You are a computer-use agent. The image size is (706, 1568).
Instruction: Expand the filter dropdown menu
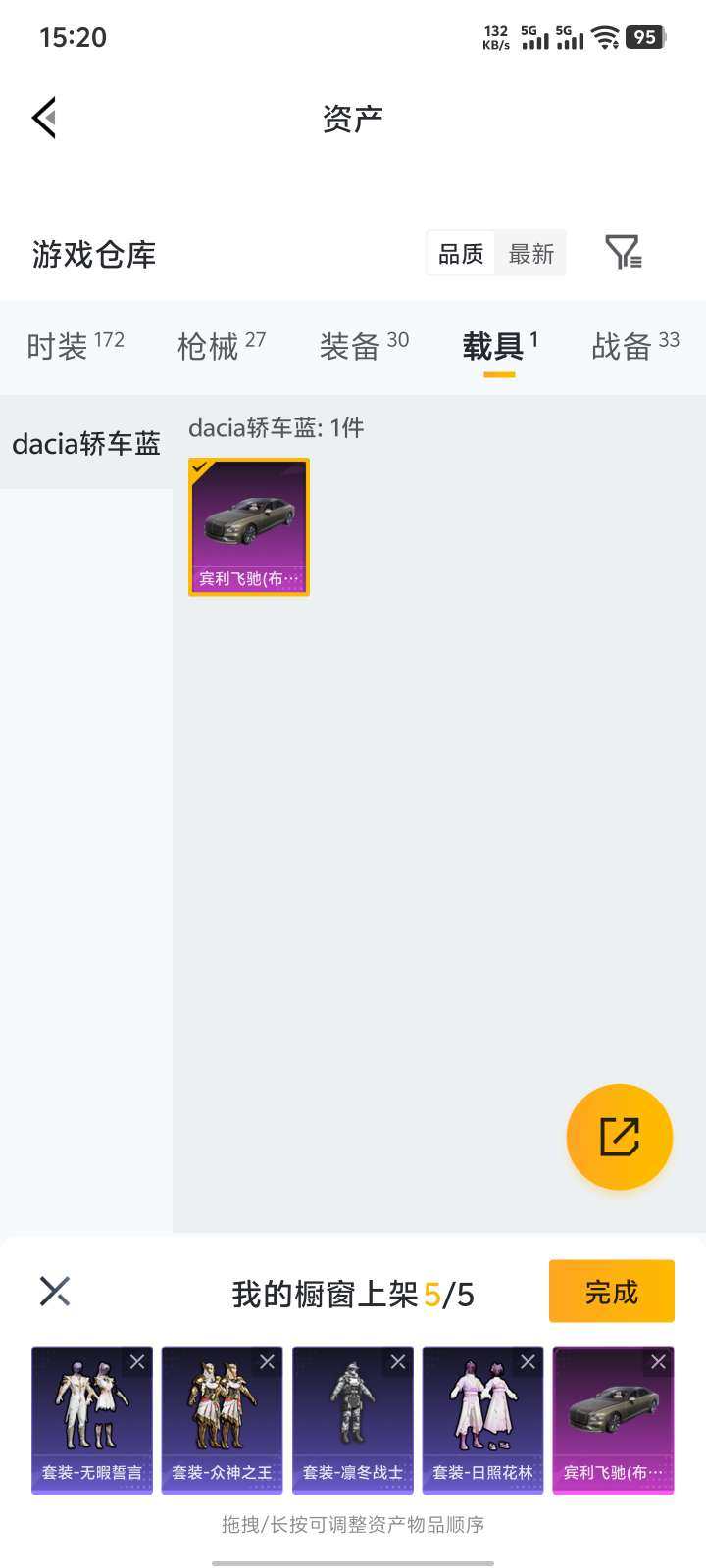pos(622,252)
